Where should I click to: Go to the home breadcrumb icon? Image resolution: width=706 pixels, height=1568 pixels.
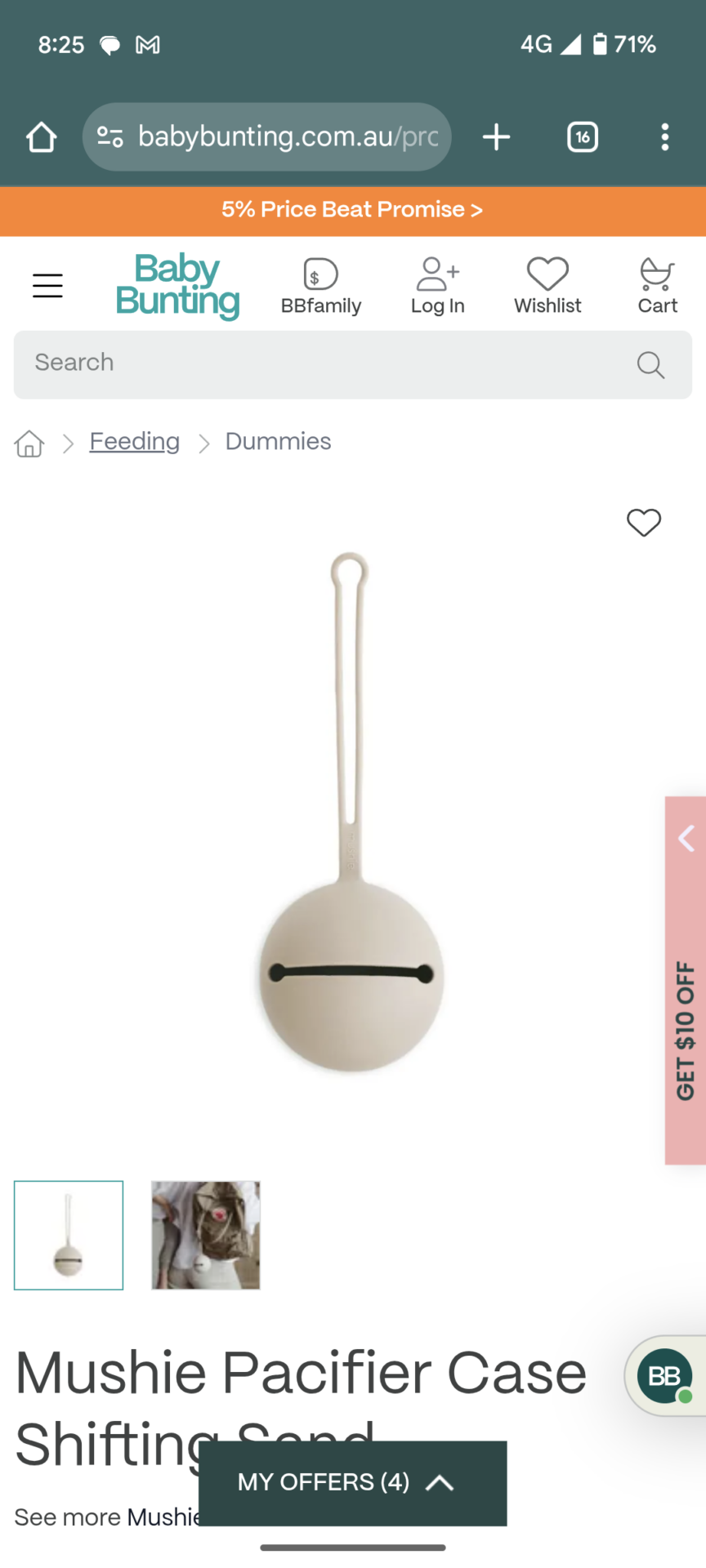(x=29, y=443)
